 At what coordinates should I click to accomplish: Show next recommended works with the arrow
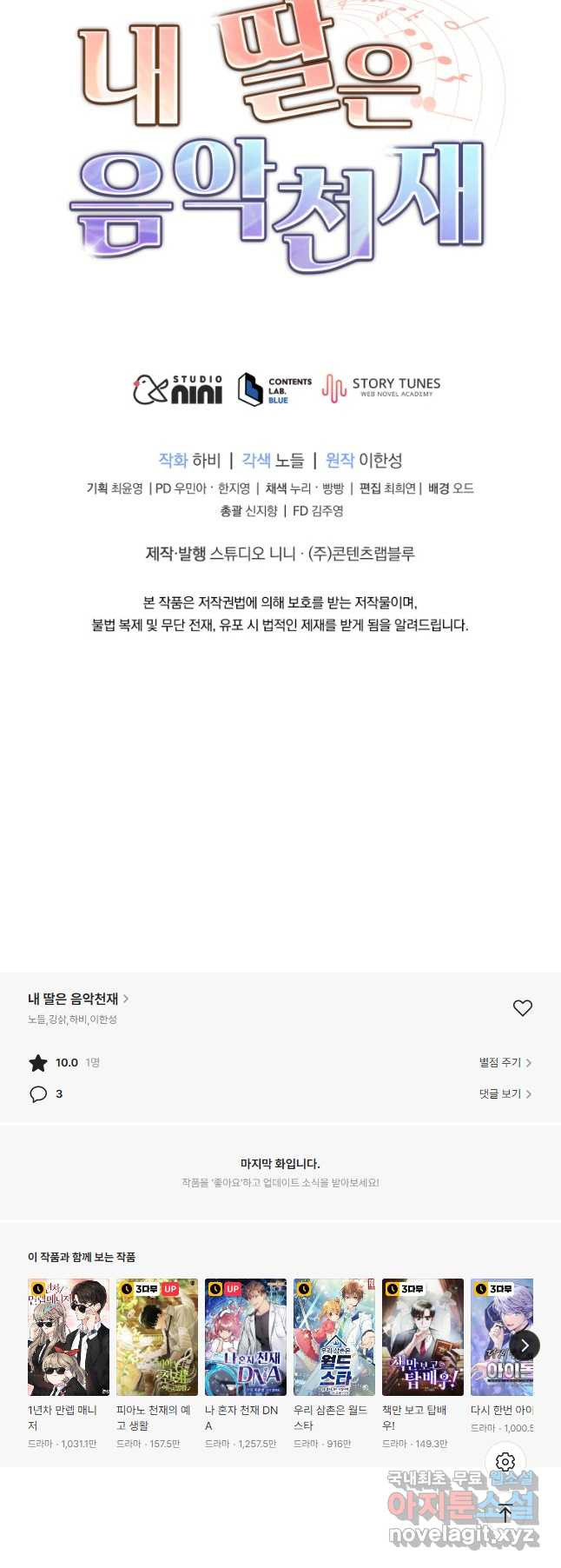[x=525, y=1345]
